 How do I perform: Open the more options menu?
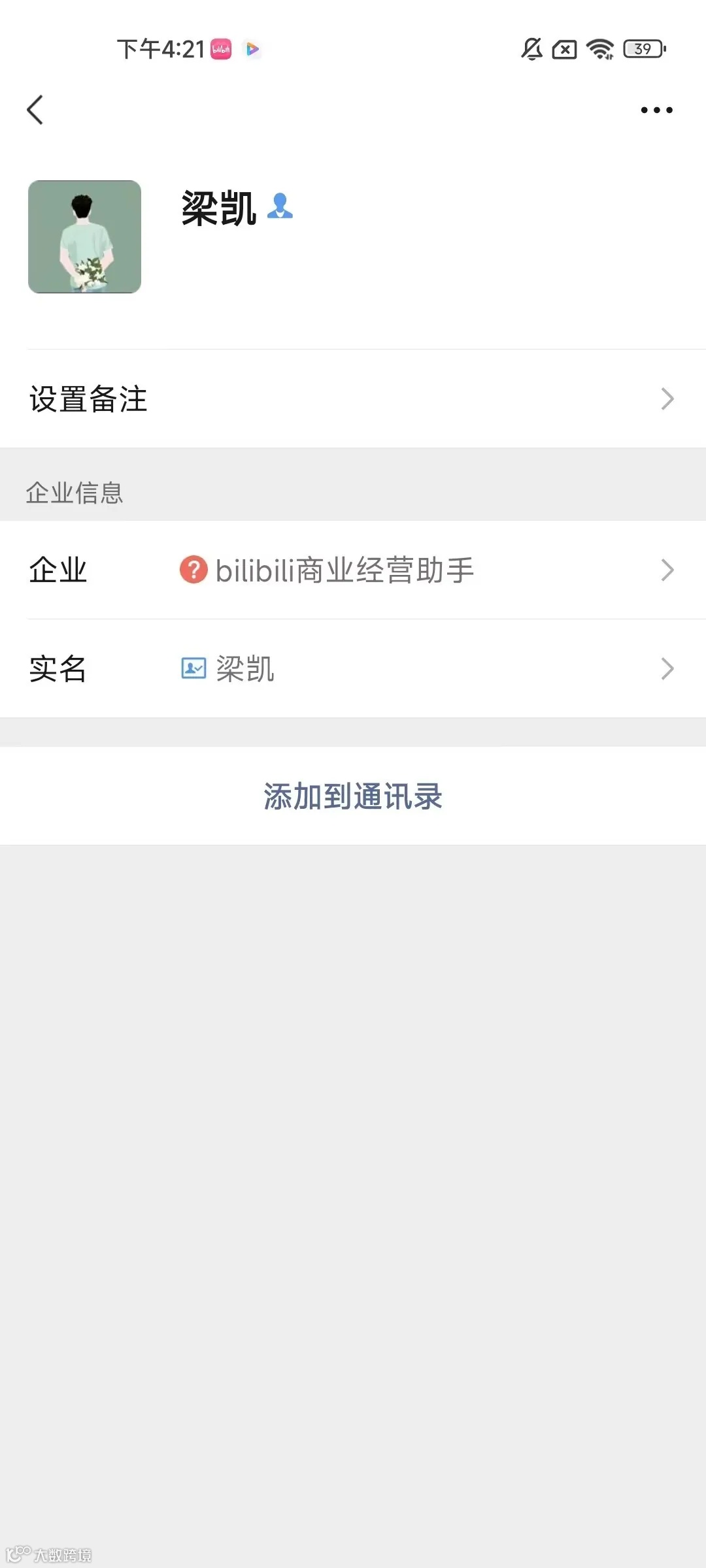point(656,110)
